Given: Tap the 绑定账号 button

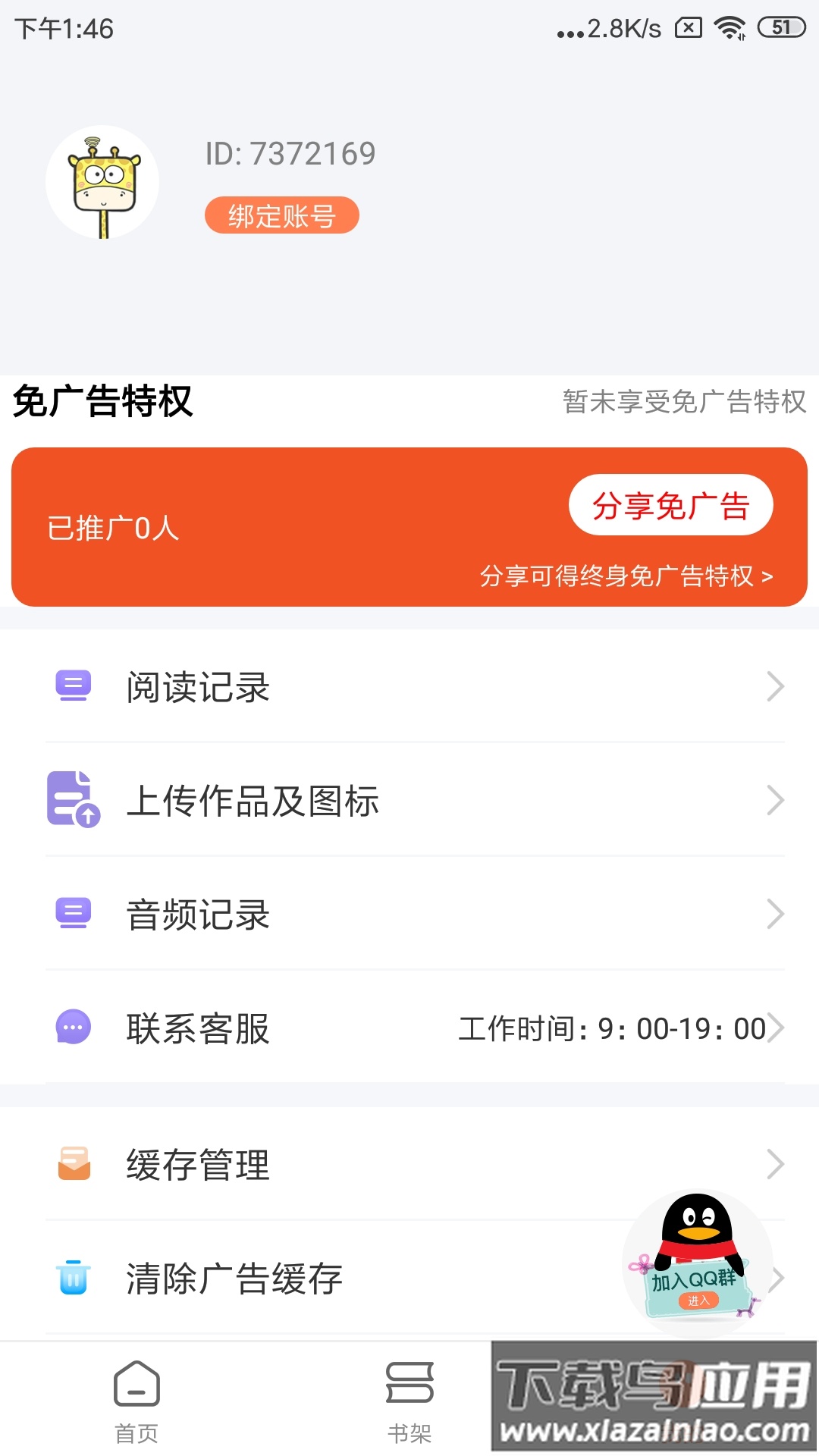Looking at the screenshot, I should (x=281, y=215).
